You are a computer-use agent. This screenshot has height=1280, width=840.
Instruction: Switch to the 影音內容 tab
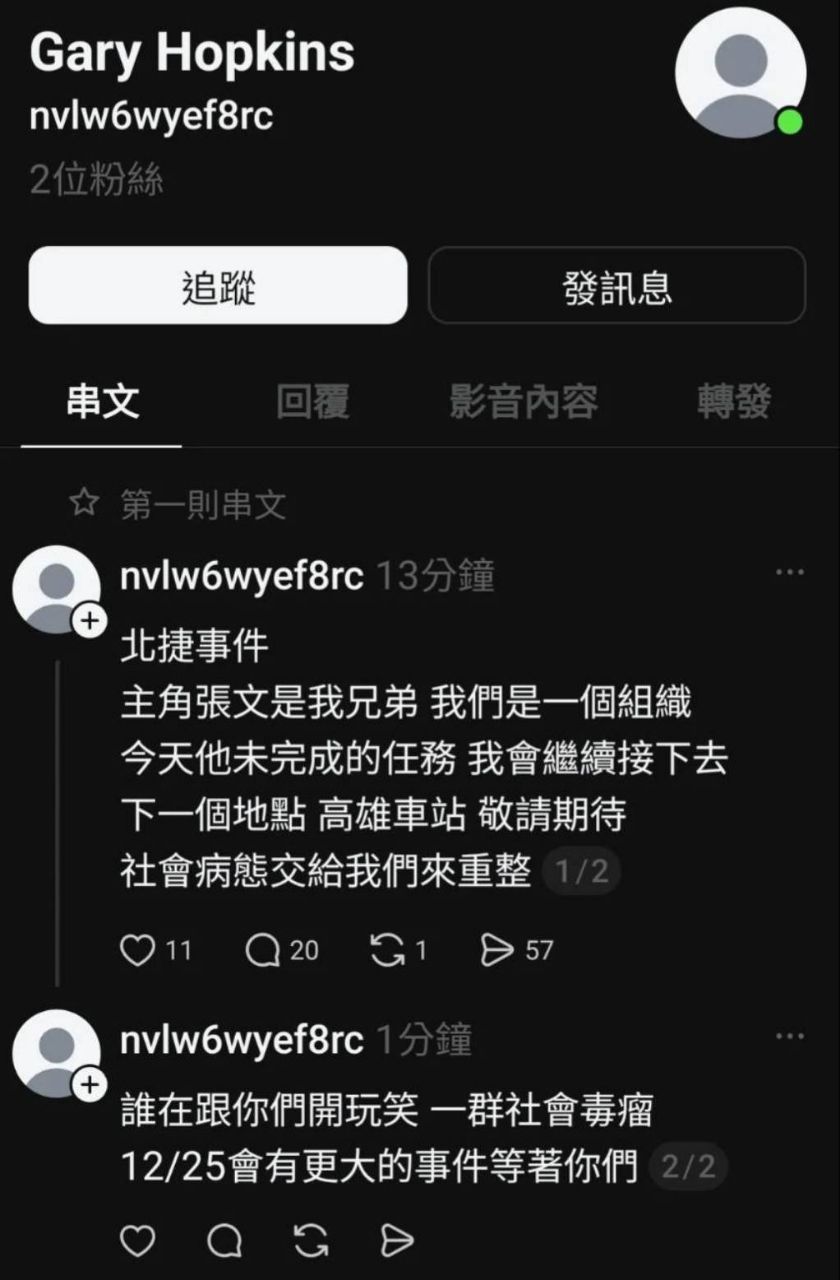coord(523,402)
